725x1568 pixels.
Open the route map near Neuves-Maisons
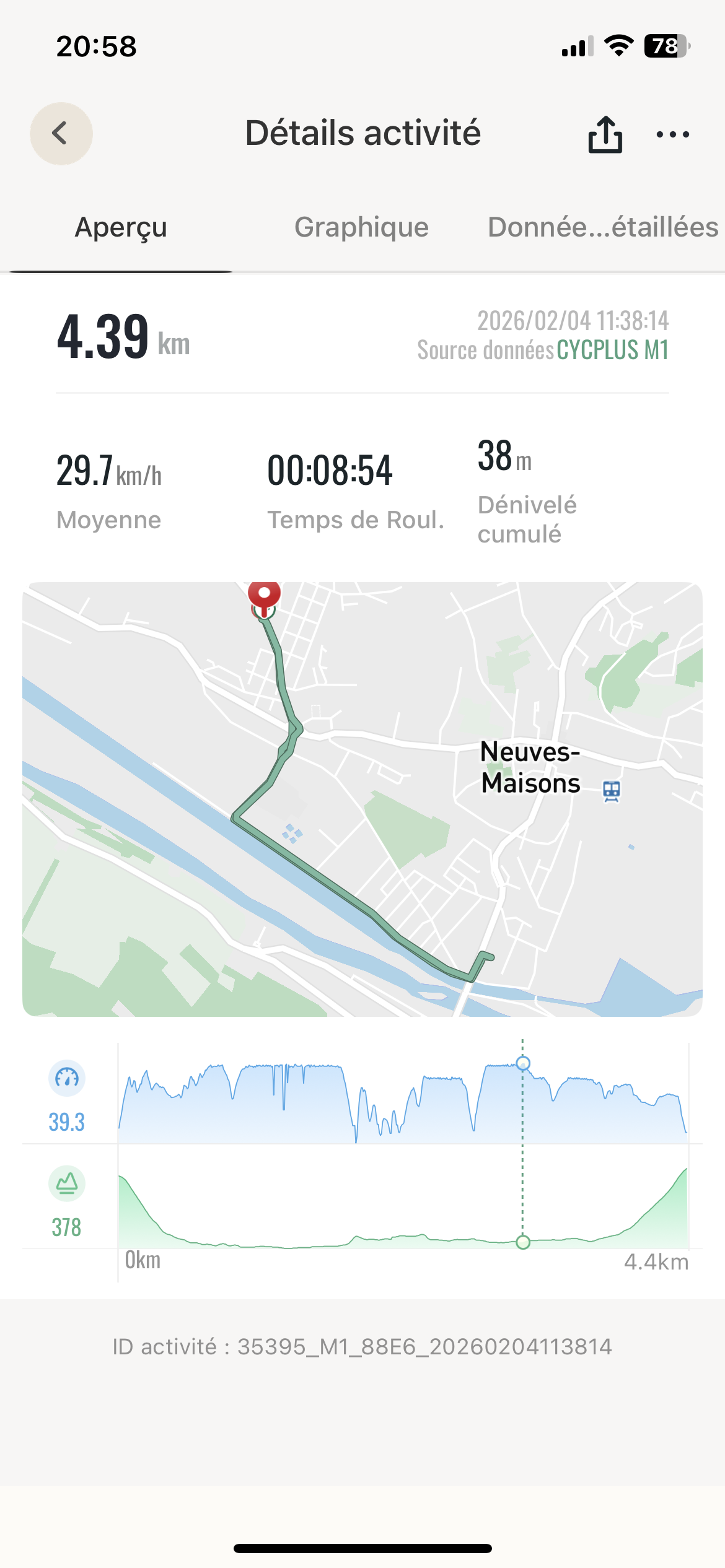click(362, 799)
